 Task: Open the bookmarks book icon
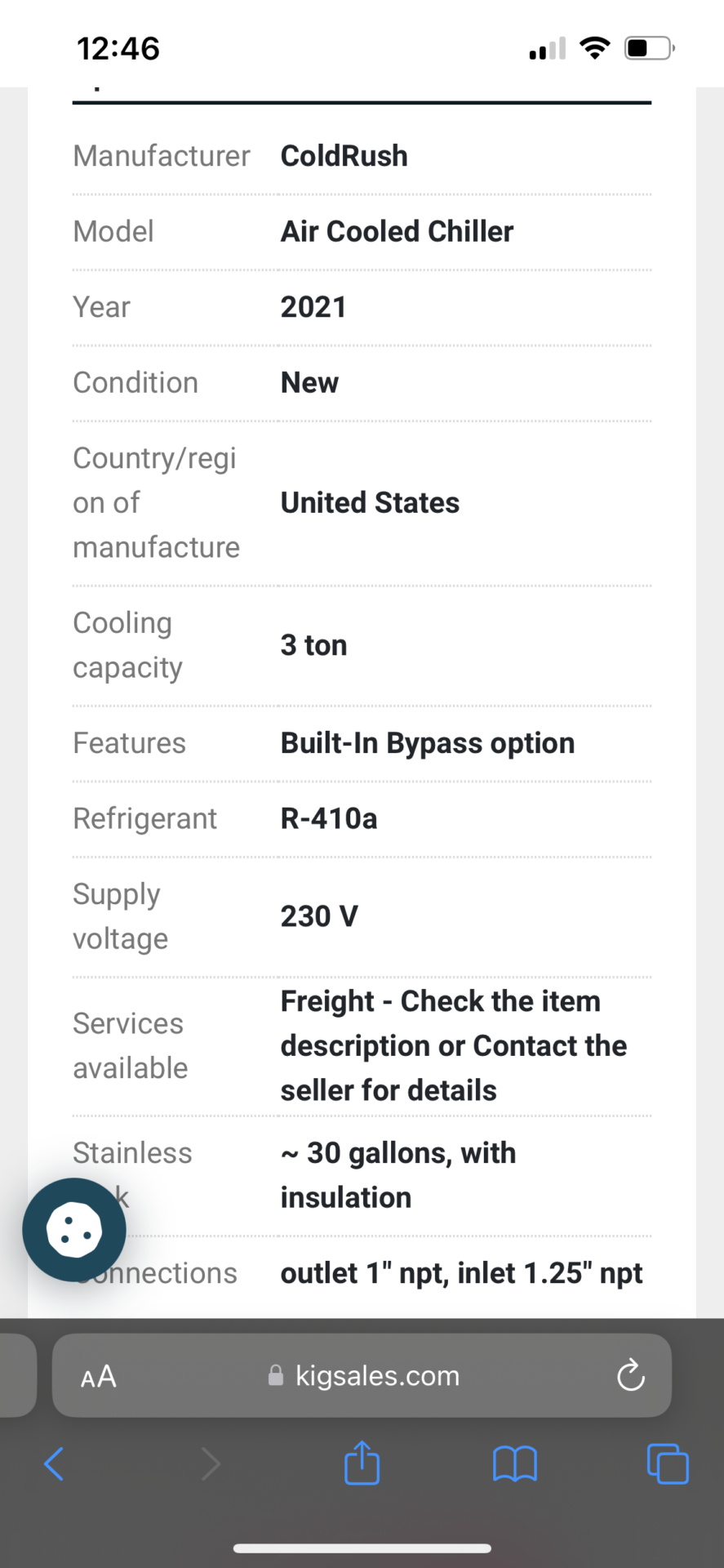[515, 1463]
